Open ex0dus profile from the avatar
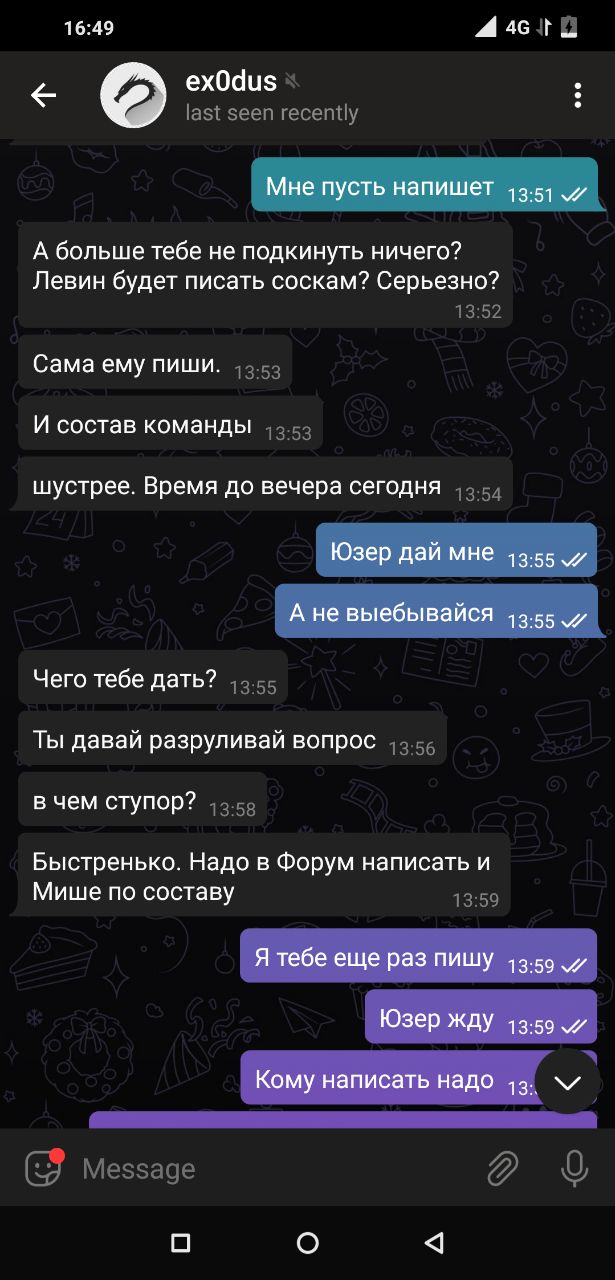This screenshot has height=1280, width=615. pyautogui.click(x=133, y=95)
